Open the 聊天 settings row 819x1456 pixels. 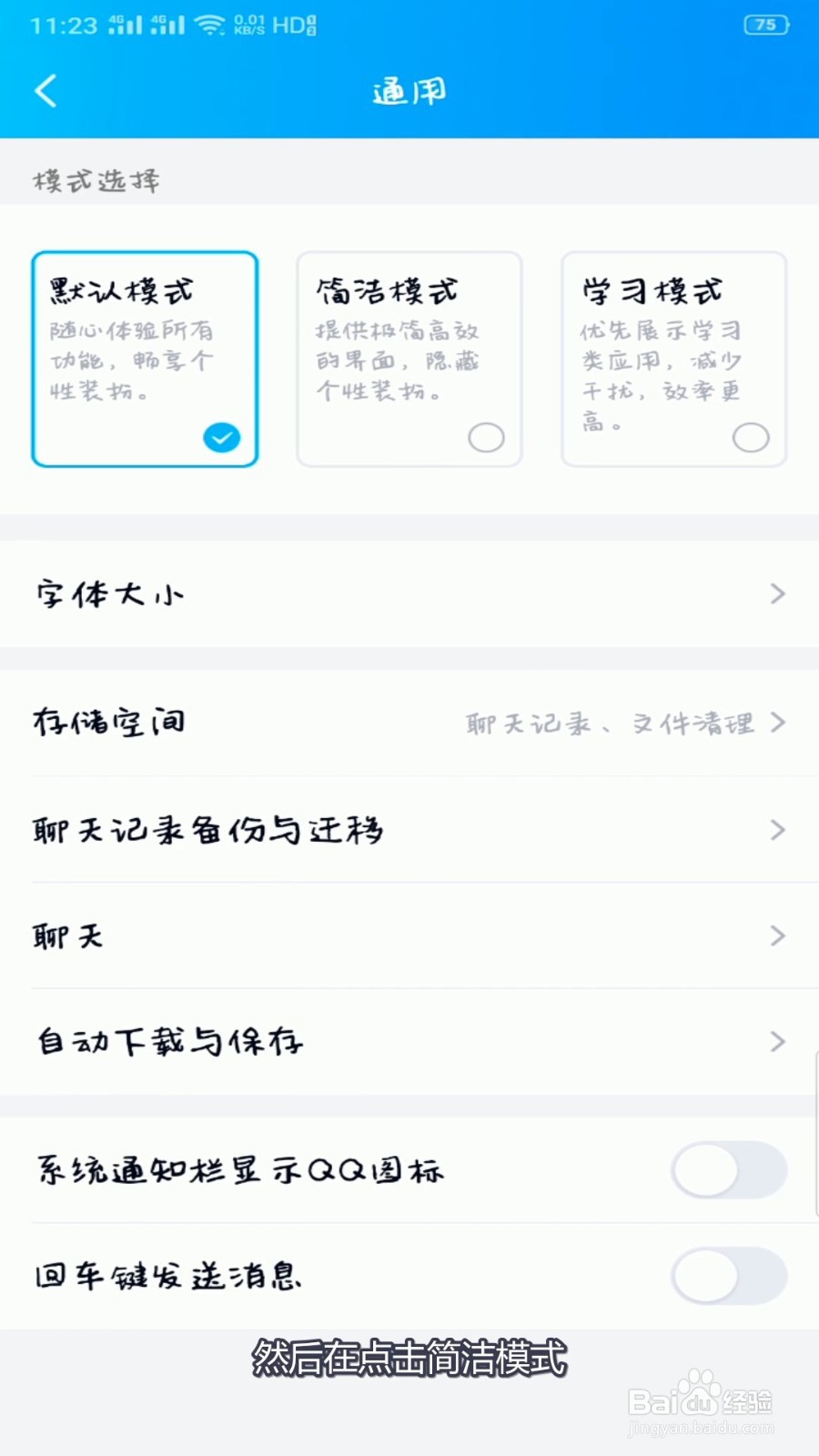point(409,935)
